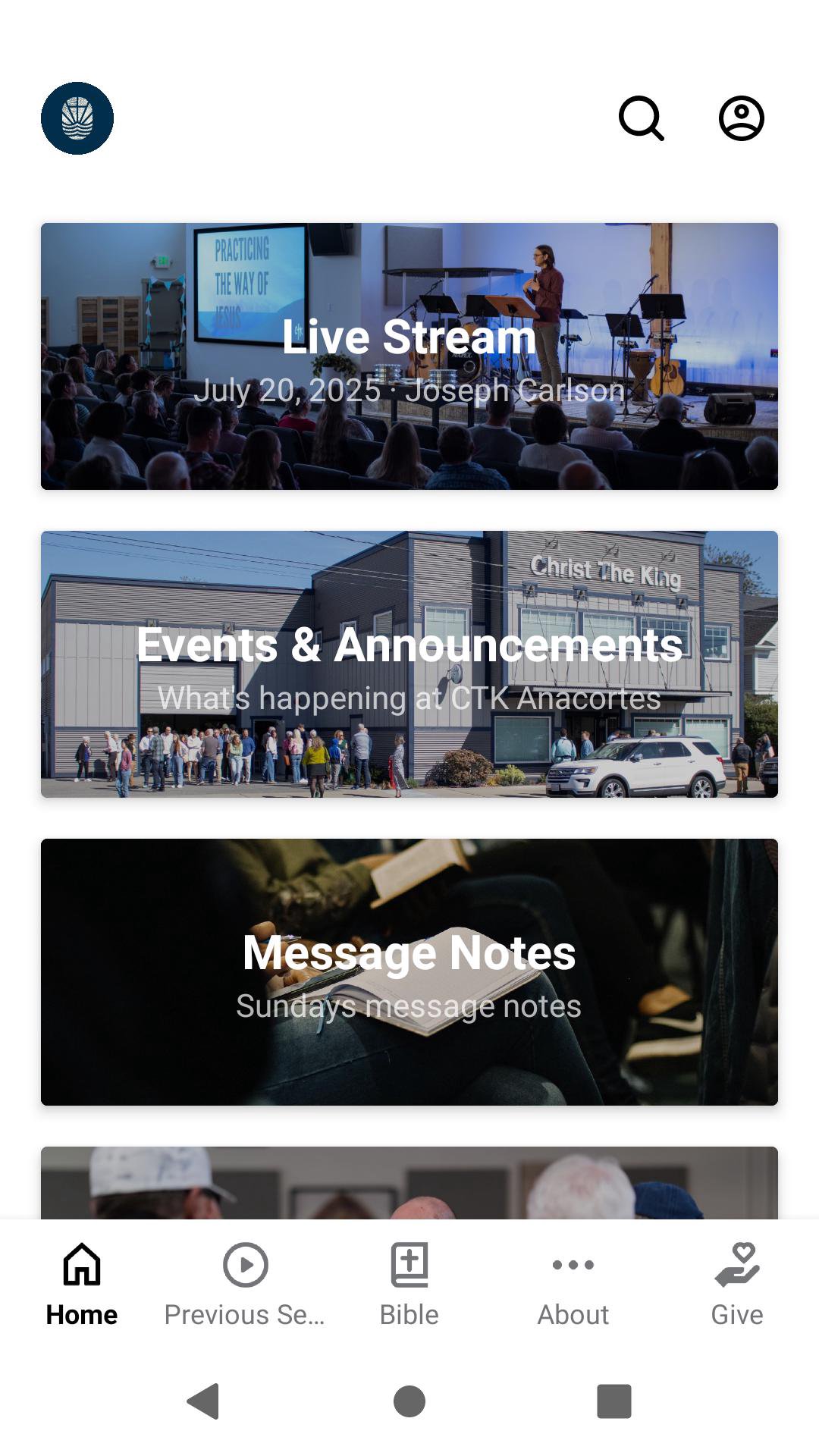Open the user profile icon

pos(741,118)
